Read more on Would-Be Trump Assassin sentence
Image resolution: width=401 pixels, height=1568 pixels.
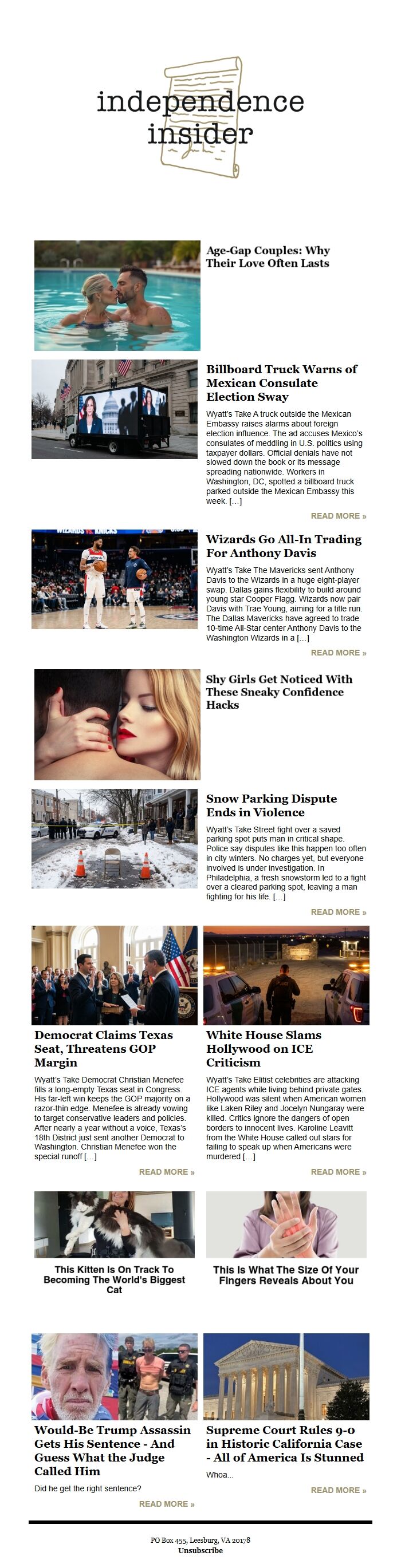coord(166,1503)
